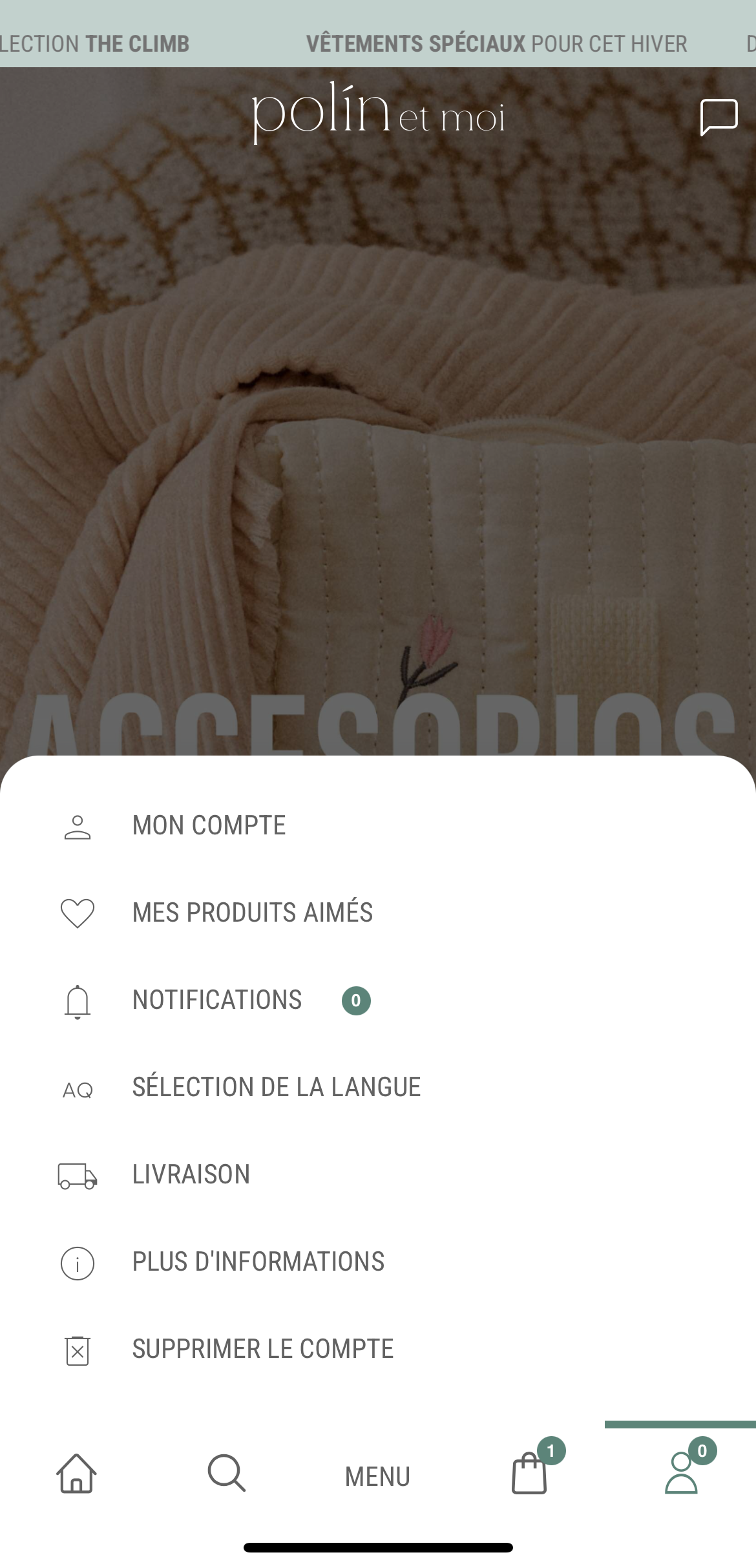Image resolution: width=756 pixels, height=1568 pixels.
Task: Open the shopping bag tab
Action: coord(530,1472)
